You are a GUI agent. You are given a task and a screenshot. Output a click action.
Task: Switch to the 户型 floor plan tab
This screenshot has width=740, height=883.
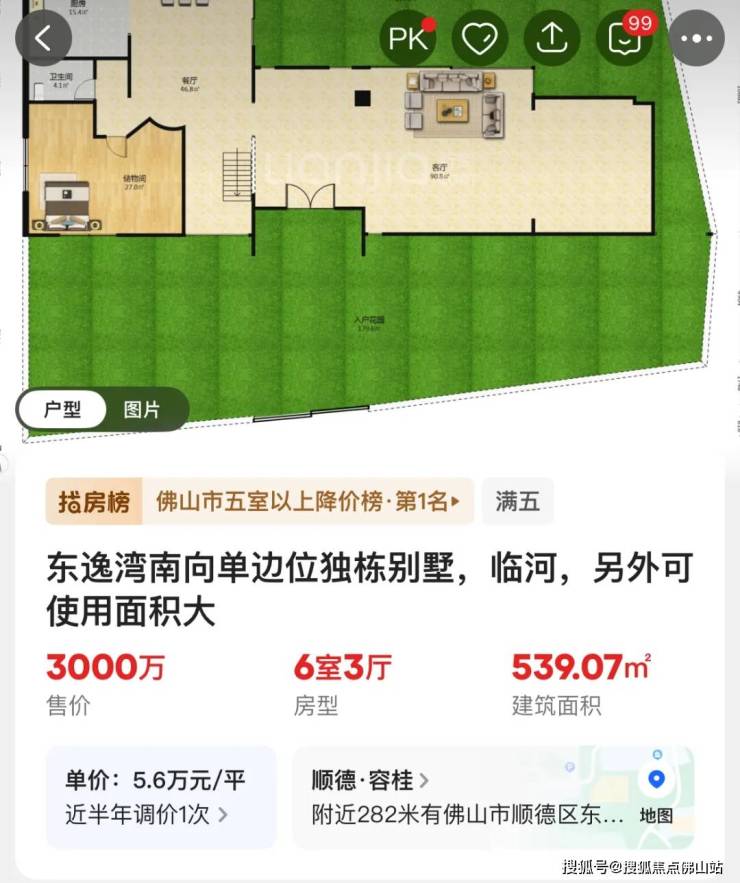click(x=62, y=409)
